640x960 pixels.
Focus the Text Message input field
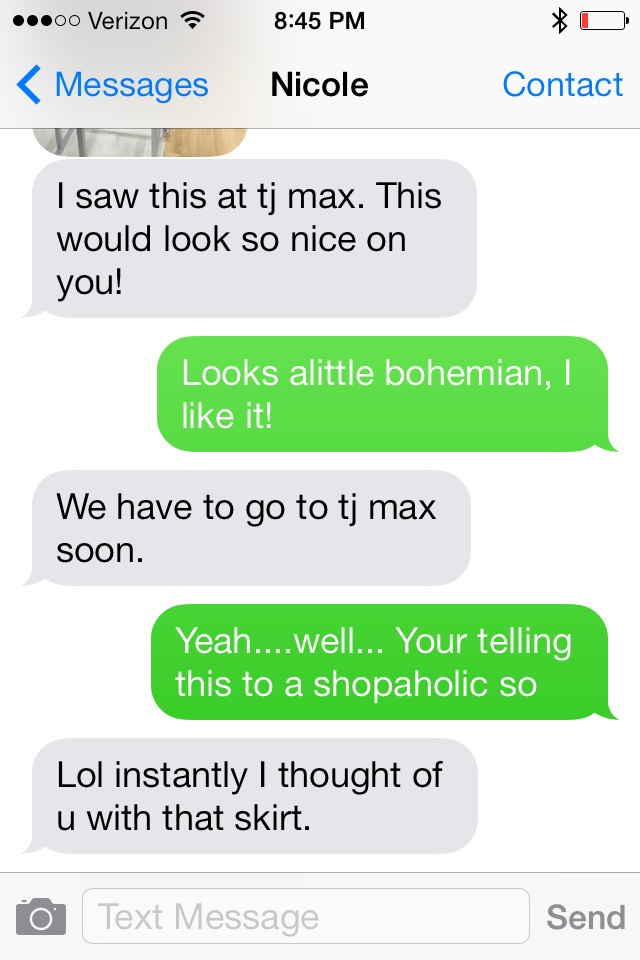(x=305, y=916)
